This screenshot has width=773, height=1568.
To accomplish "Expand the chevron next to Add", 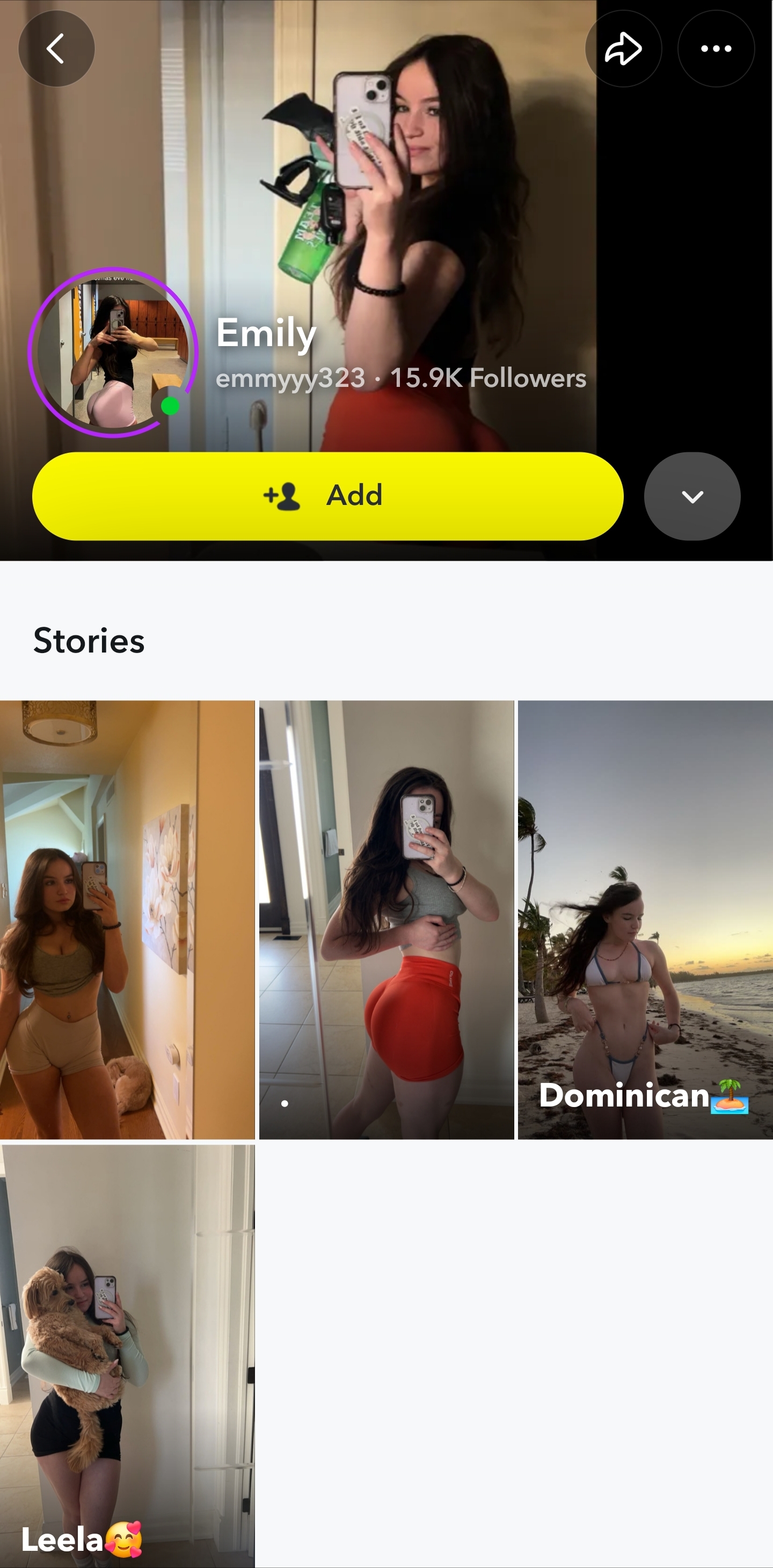I will (692, 496).
